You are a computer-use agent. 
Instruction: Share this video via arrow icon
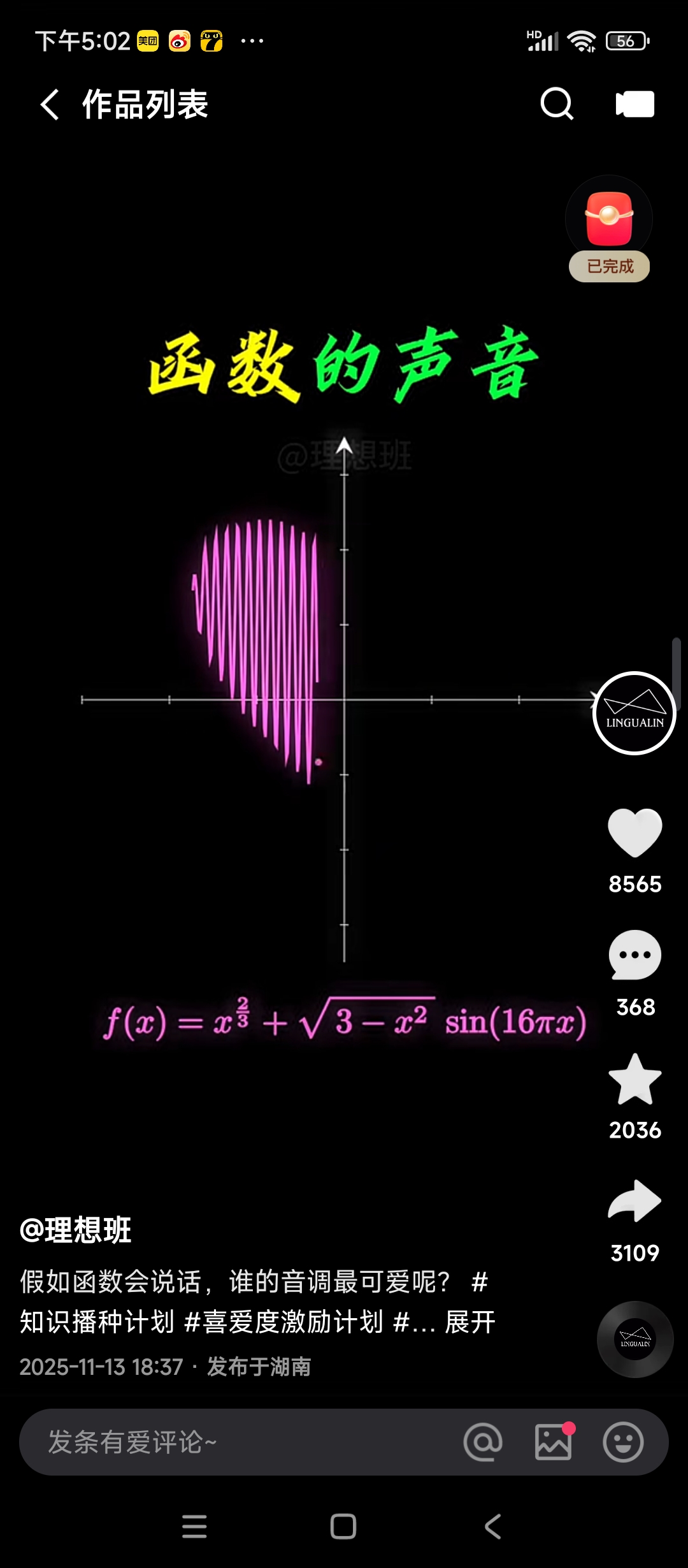[634, 1201]
